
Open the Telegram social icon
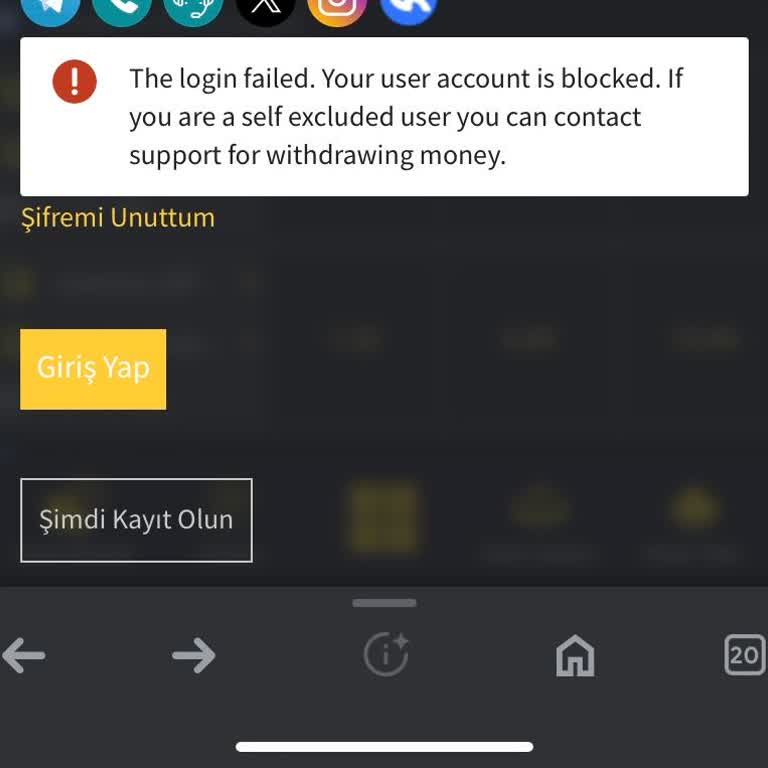tap(50, 8)
